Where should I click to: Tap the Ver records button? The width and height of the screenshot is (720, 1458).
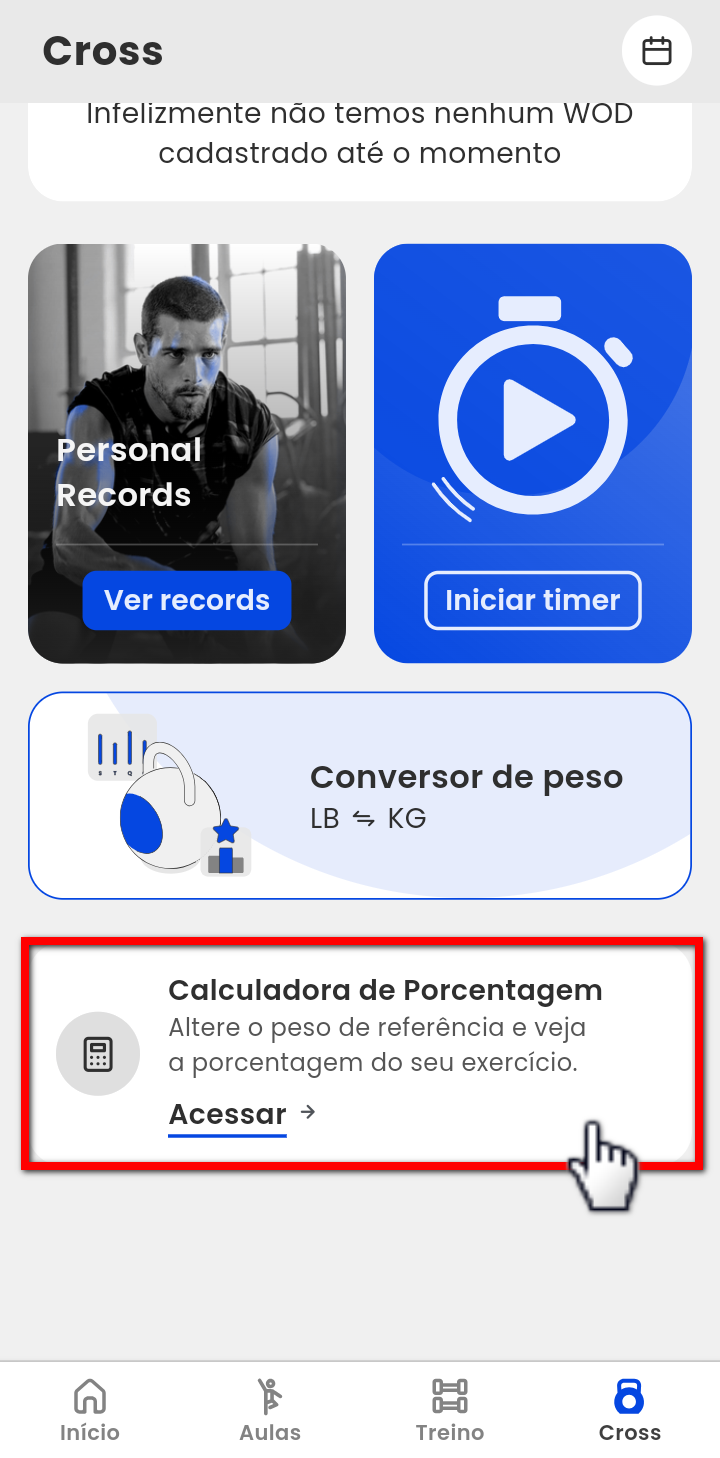pyautogui.click(x=187, y=600)
